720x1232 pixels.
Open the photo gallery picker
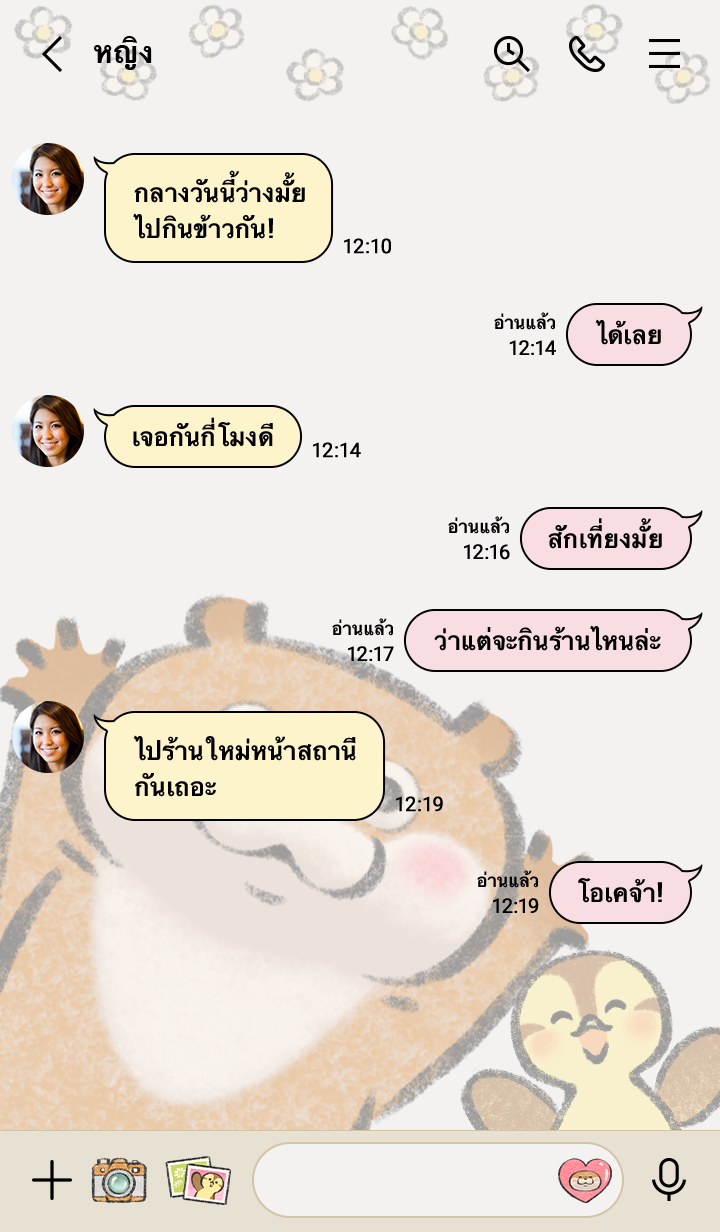[x=198, y=1181]
